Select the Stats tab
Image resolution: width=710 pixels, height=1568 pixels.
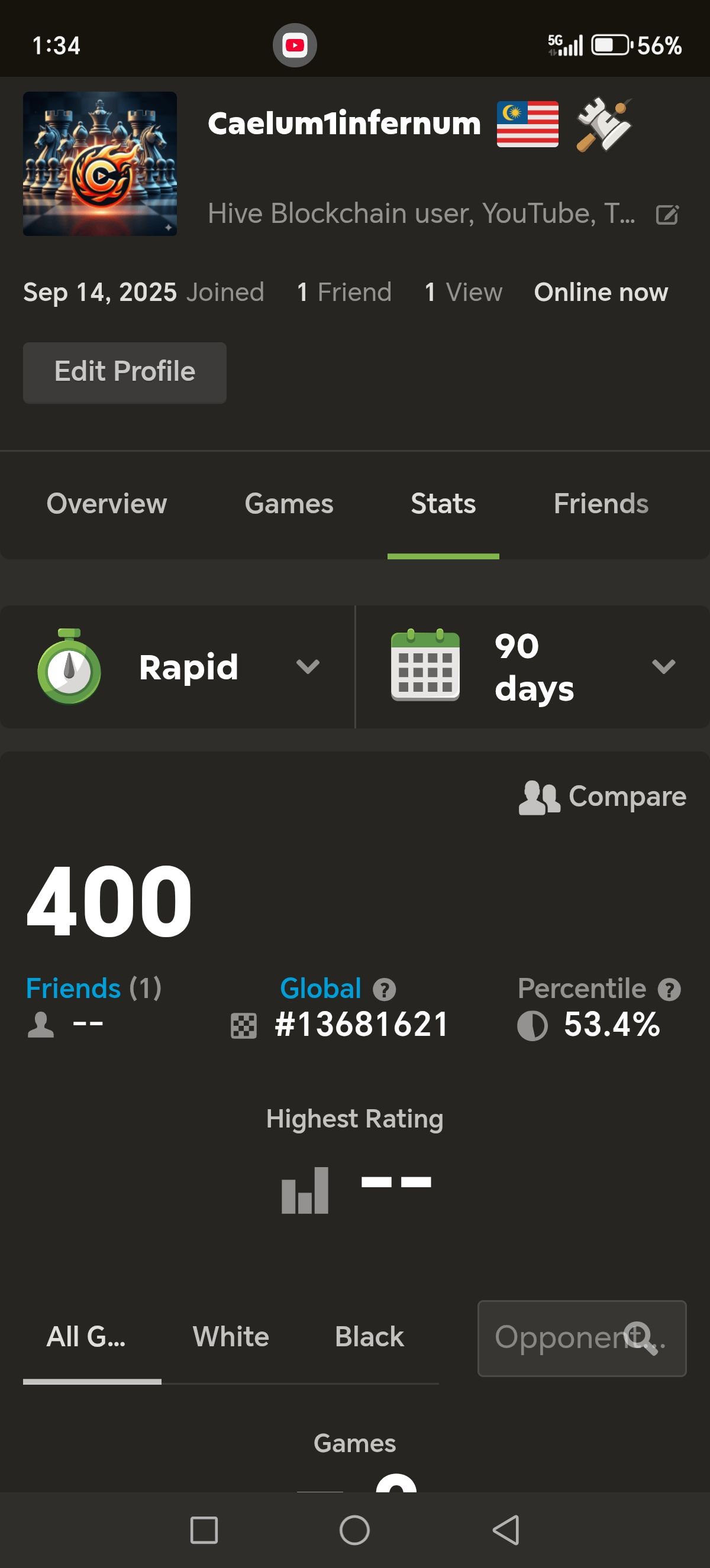point(443,504)
